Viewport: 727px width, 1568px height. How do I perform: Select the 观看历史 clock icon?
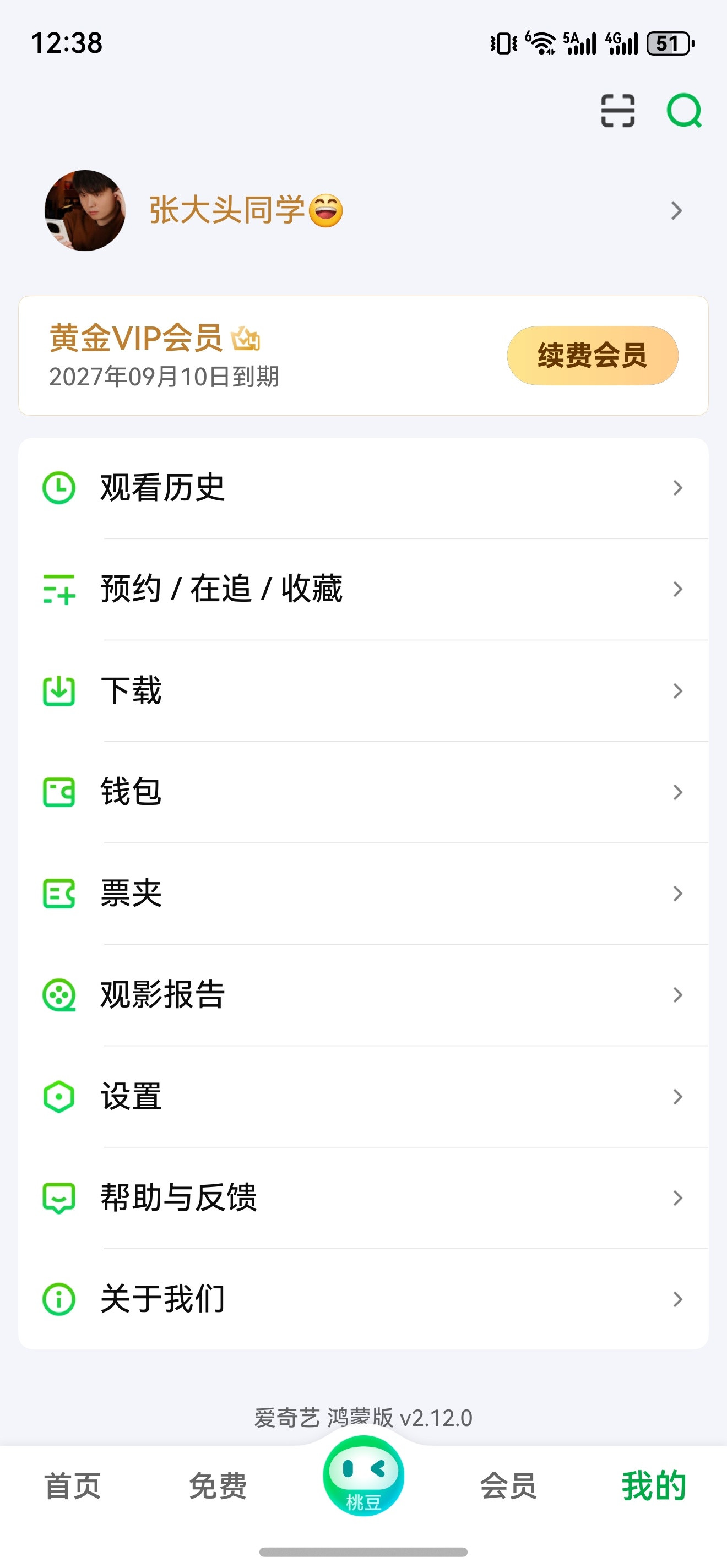(x=58, y=487)
